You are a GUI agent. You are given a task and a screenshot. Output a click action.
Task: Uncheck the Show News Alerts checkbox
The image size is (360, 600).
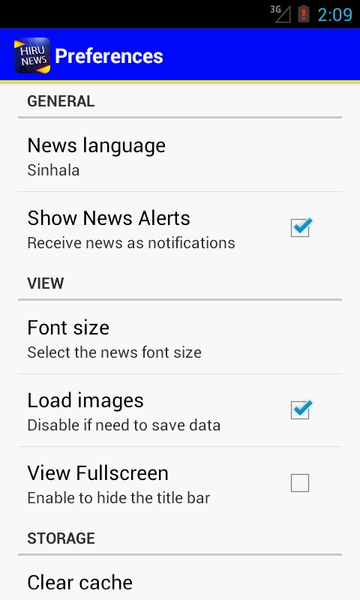tap(300, 228)
